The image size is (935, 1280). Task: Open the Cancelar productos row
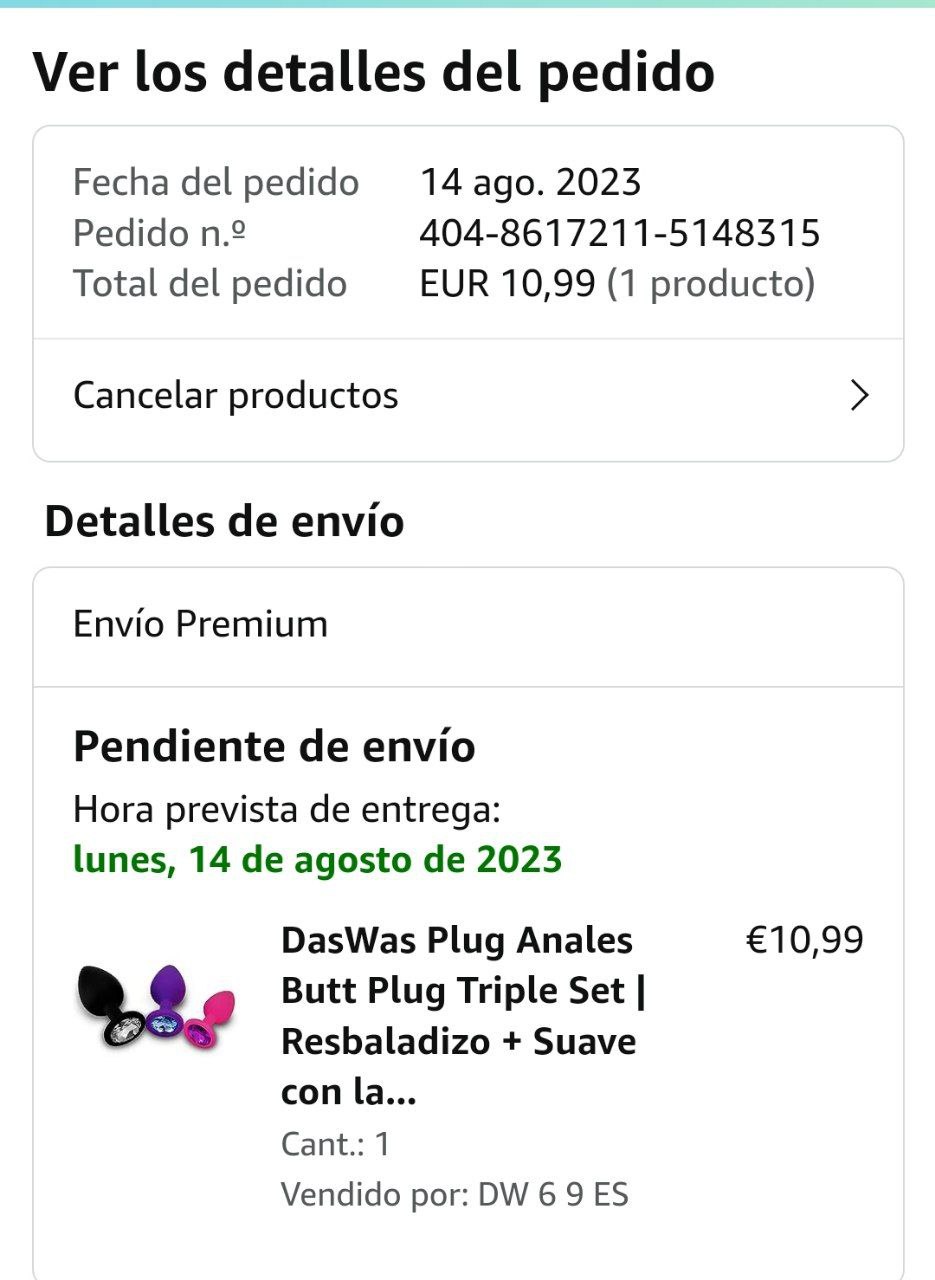point(468,397)
